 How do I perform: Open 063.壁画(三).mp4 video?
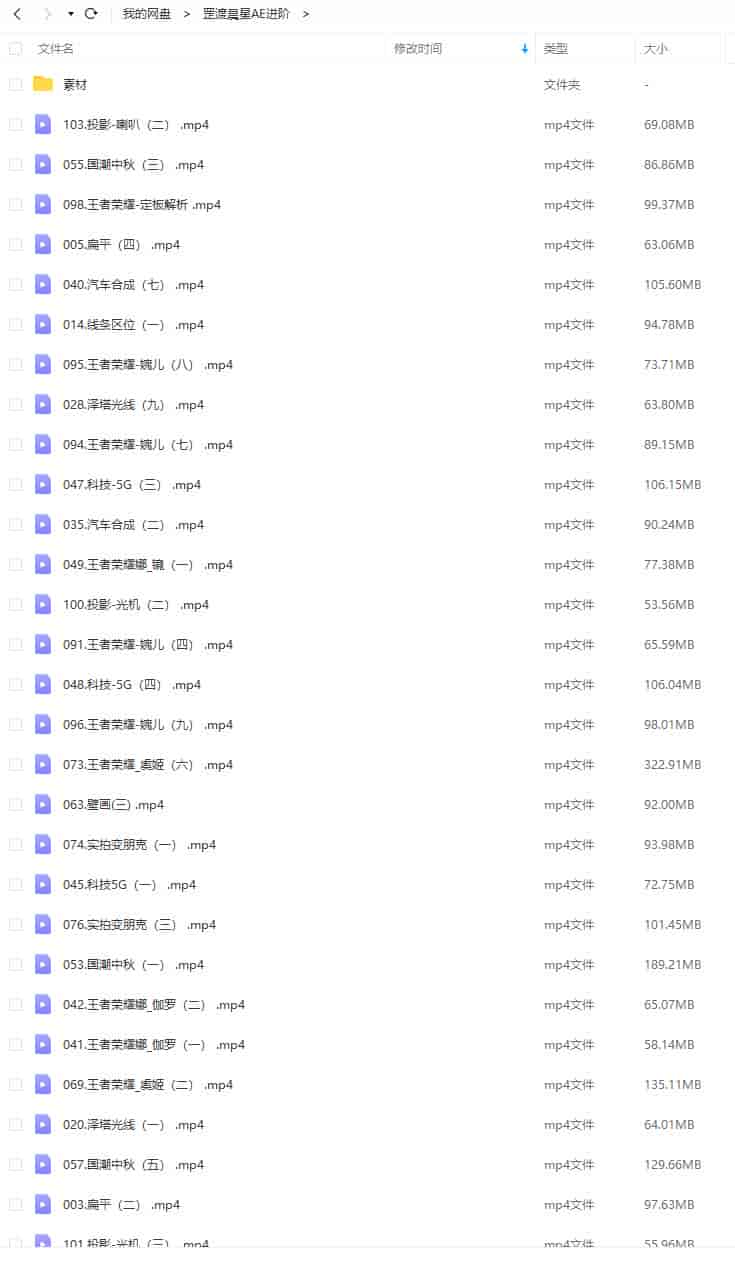pyautogui.click(x=113, y=805)
